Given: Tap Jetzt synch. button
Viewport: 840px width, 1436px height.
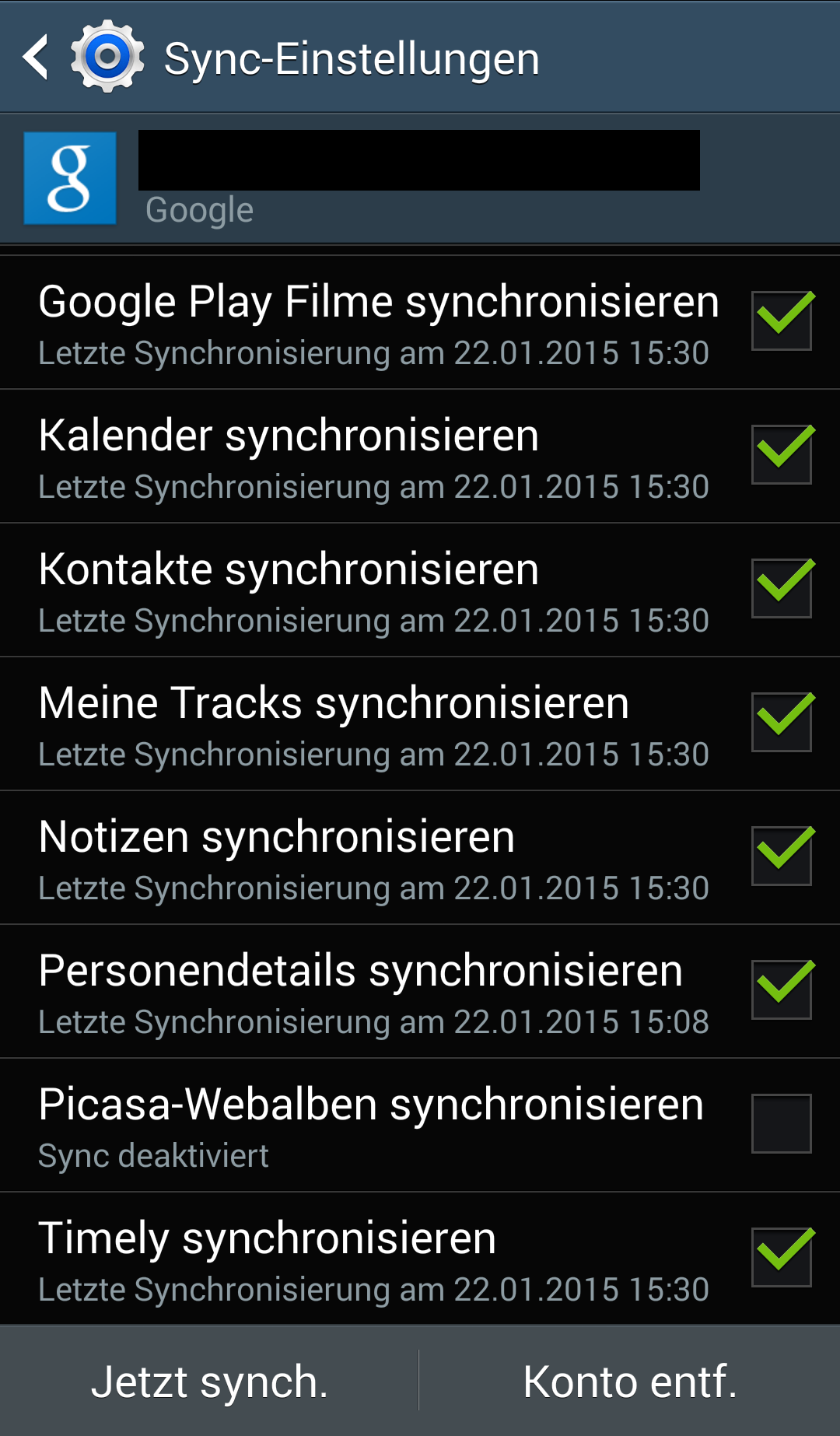Looking at the screenshot, I should point(209,1382).
